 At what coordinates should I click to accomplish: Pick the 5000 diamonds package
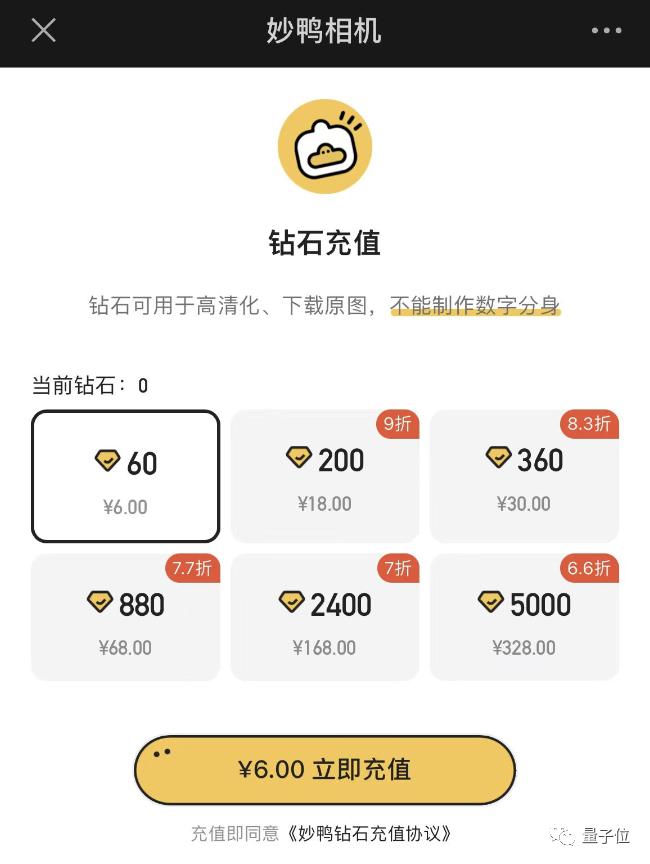(x=524, y=618)
